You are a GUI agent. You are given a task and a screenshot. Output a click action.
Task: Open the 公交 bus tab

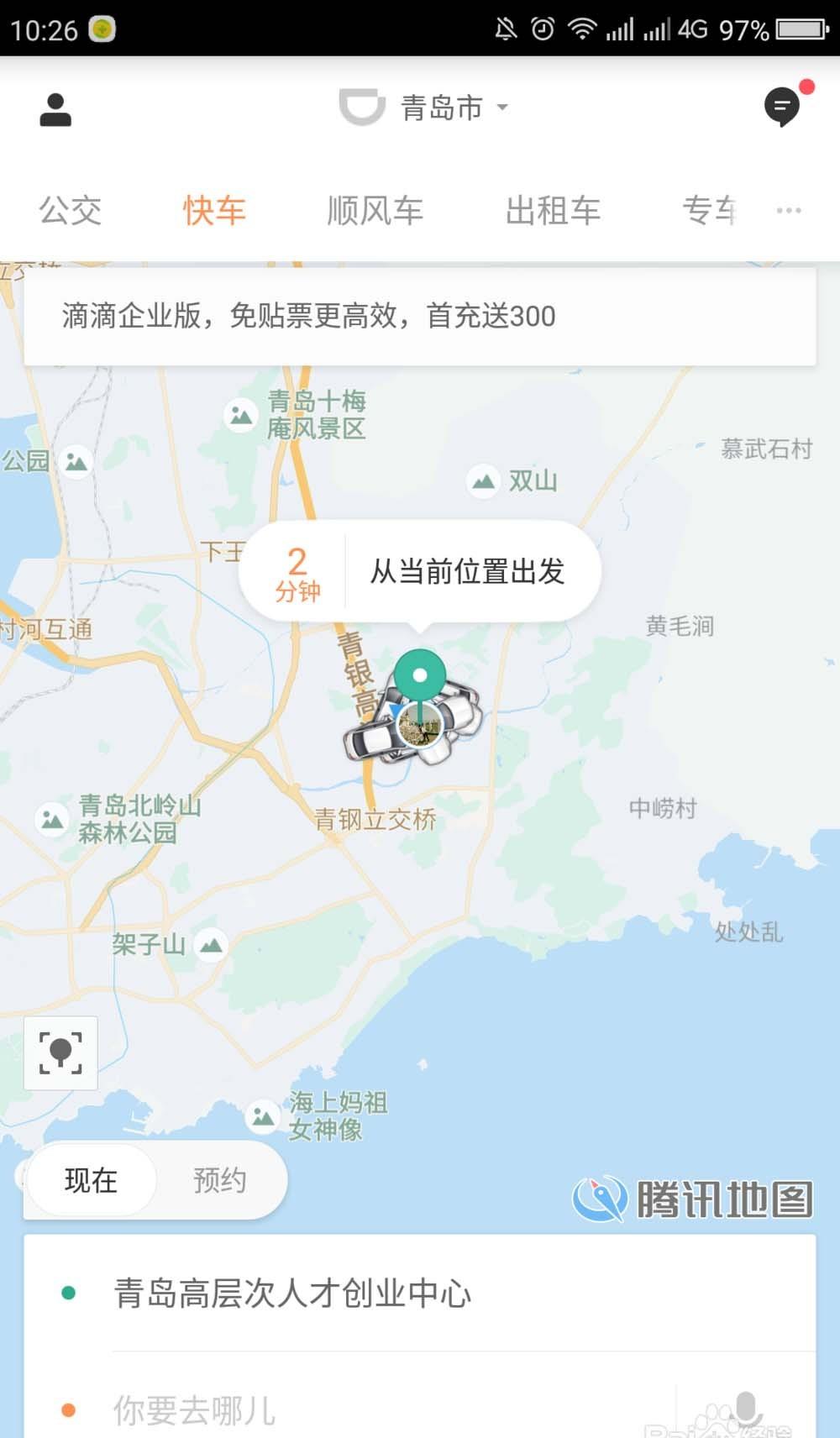tap(69, 211)
